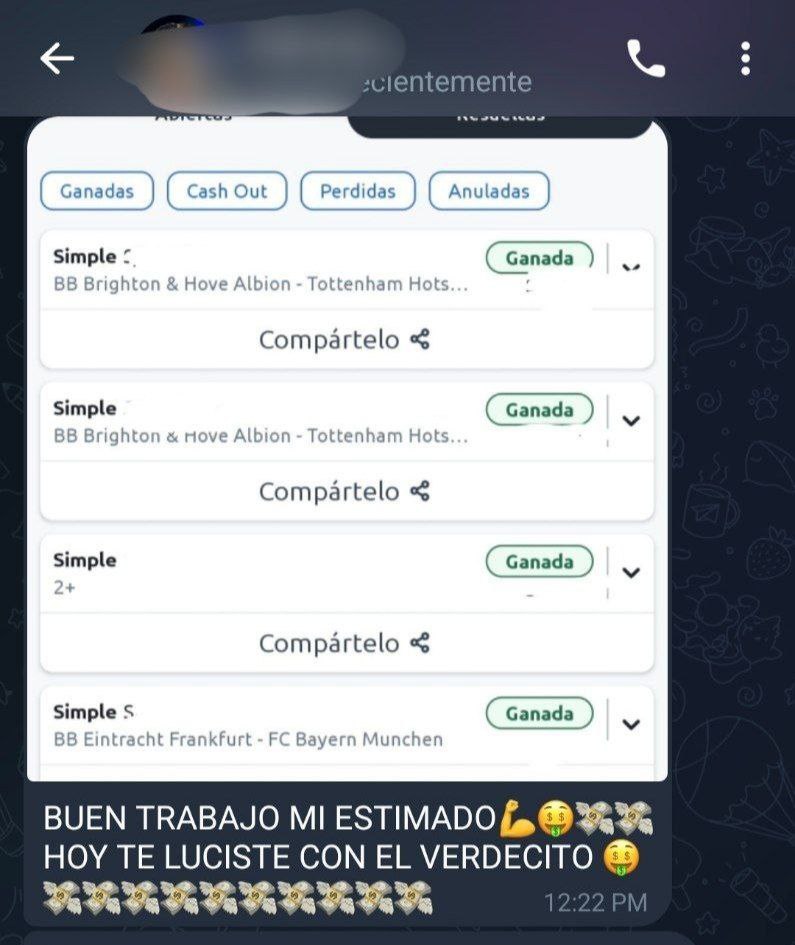Open the three-dot overflow menu

pos(745,59)
